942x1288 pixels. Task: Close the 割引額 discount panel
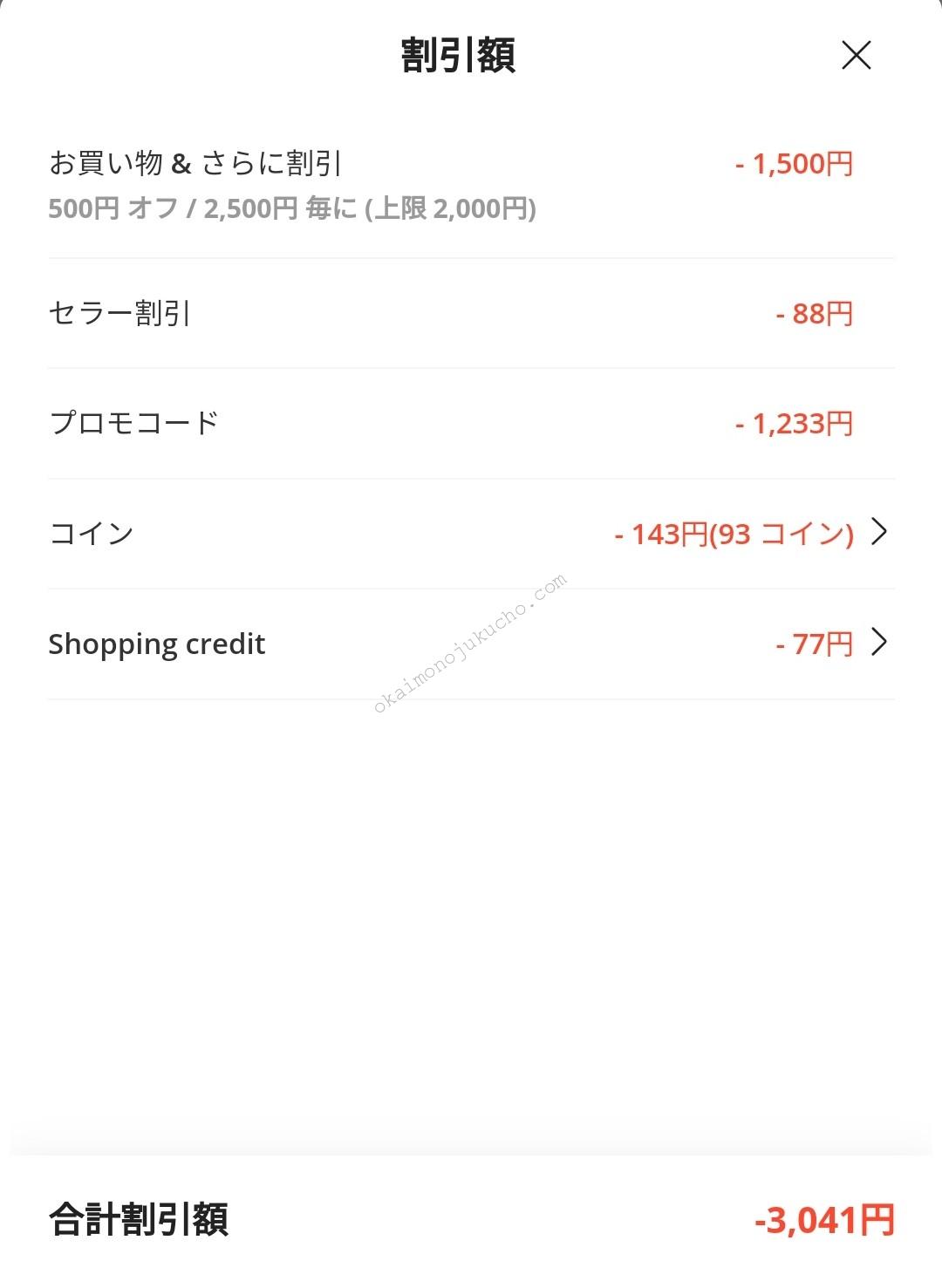coord(856,55)
